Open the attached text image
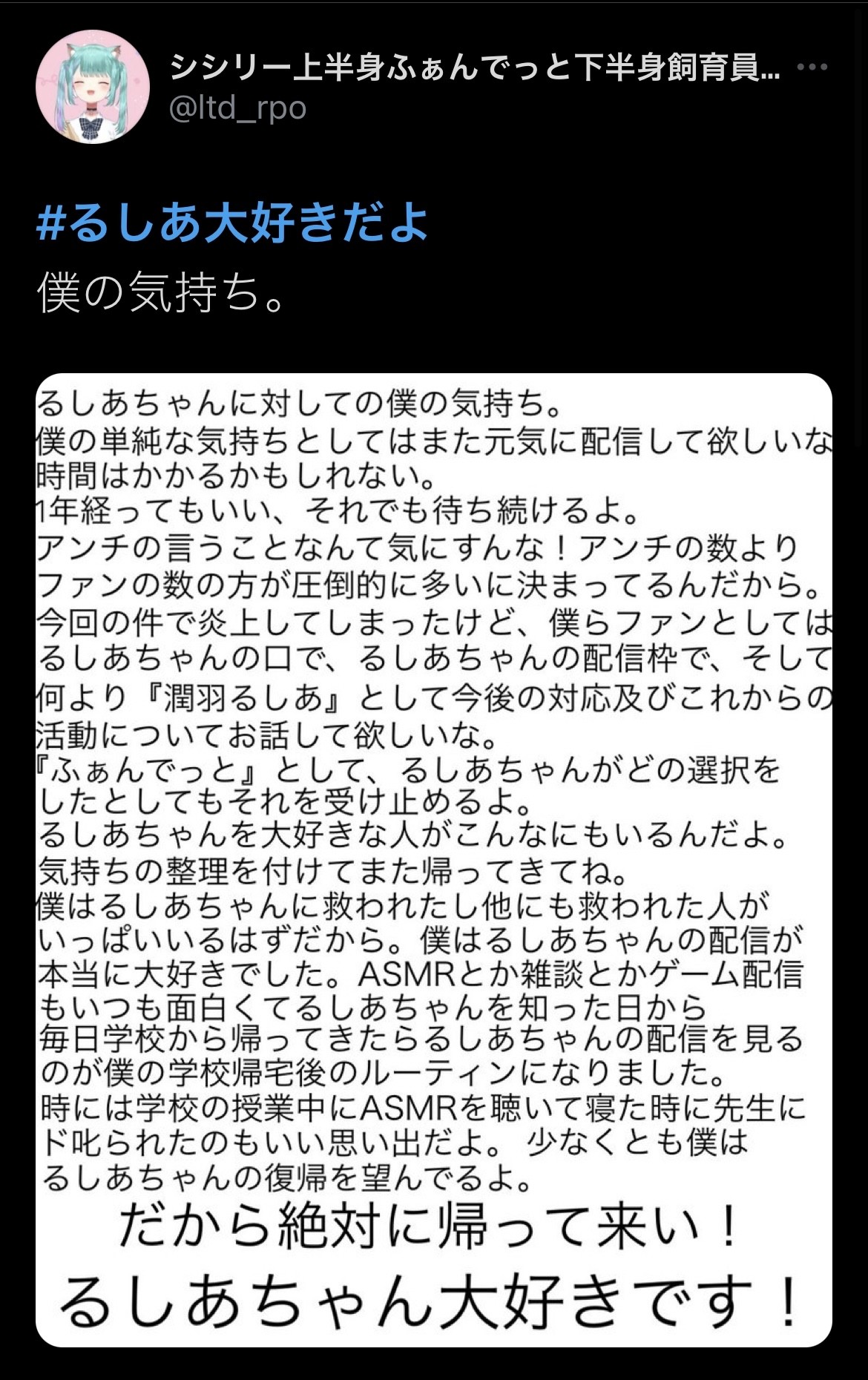 [x=434, y=861]
